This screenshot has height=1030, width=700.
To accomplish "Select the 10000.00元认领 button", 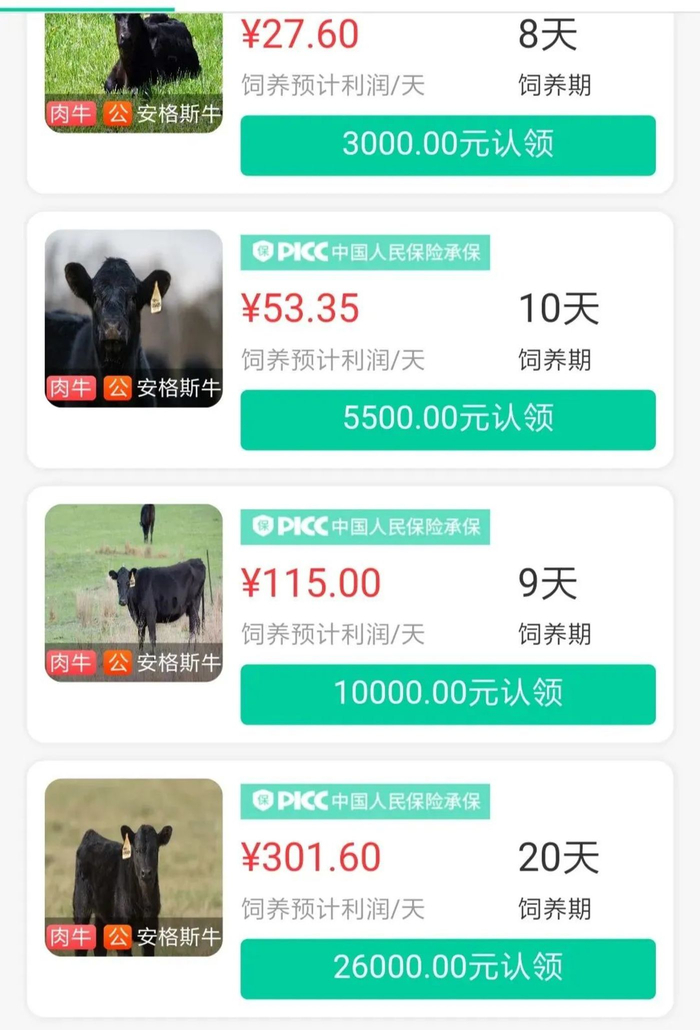I will (448, 693).
